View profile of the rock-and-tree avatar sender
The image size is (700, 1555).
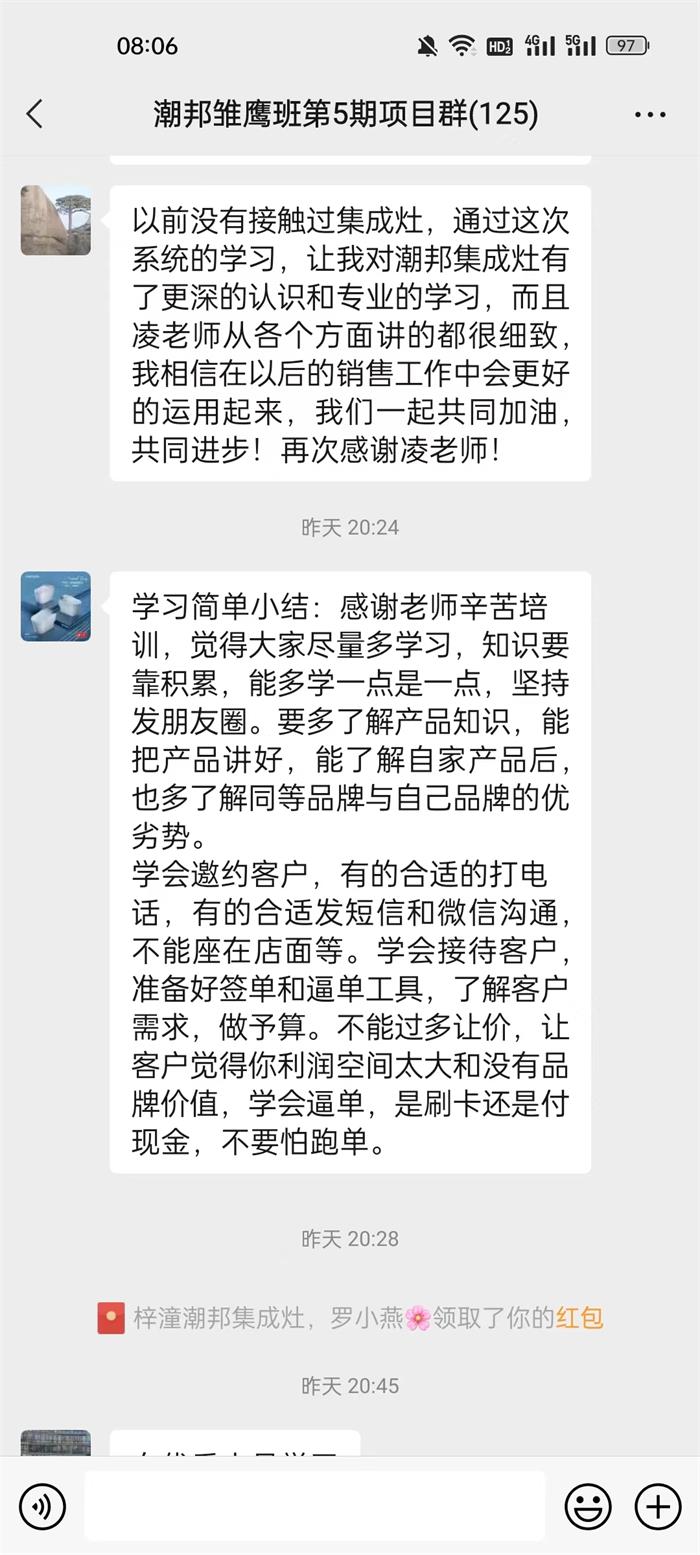[x=56, y=220]
